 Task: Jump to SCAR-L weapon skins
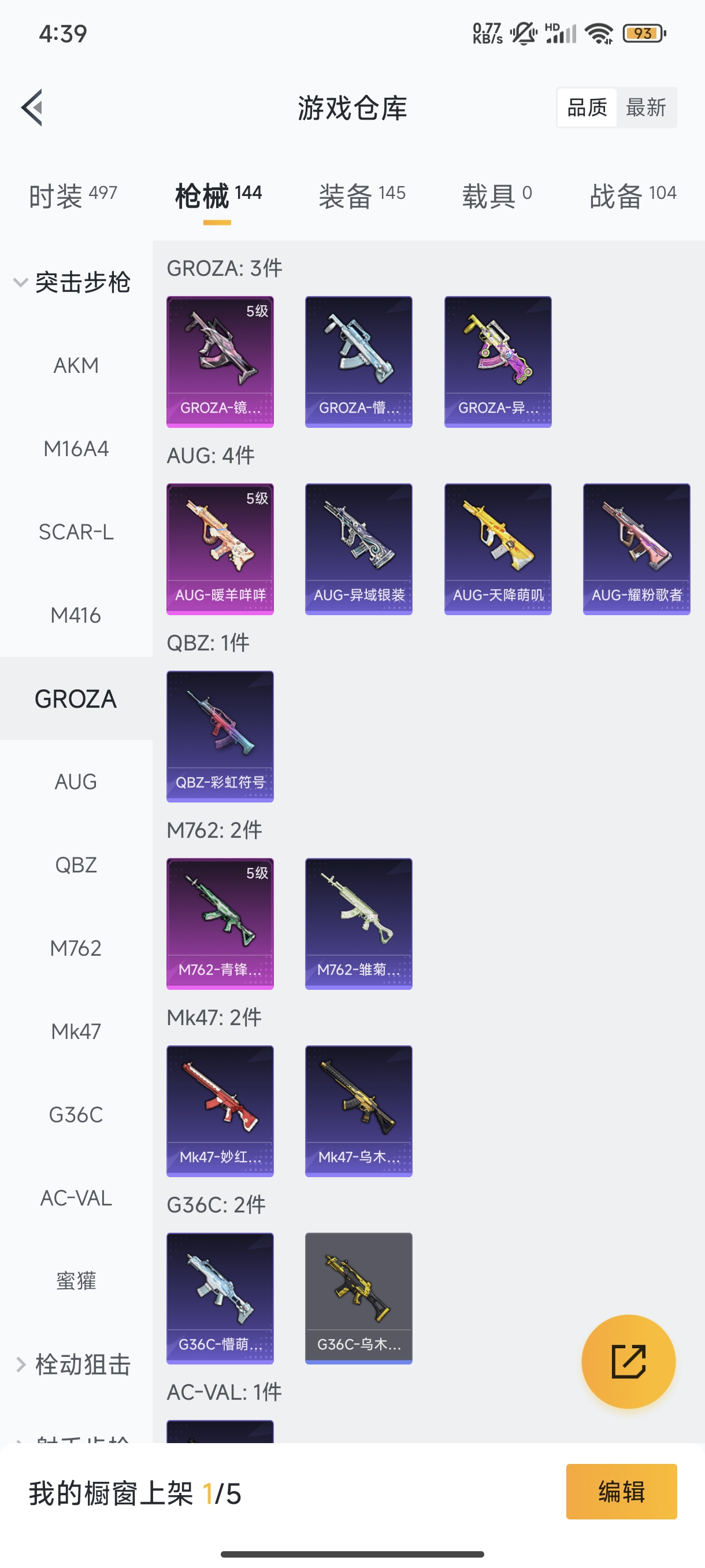tap(76, 532)
